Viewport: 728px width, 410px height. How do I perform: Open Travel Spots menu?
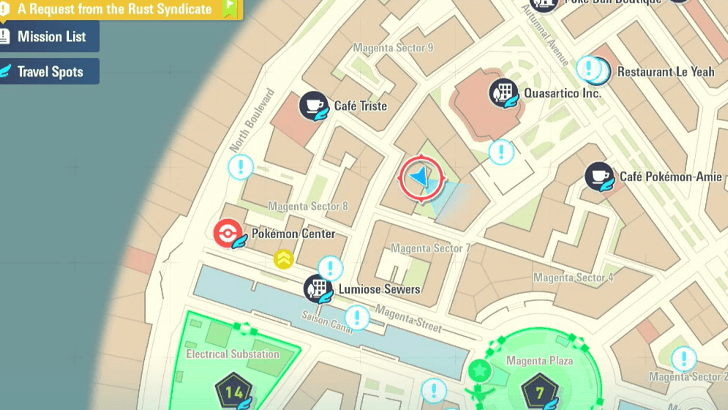[49, 72]
